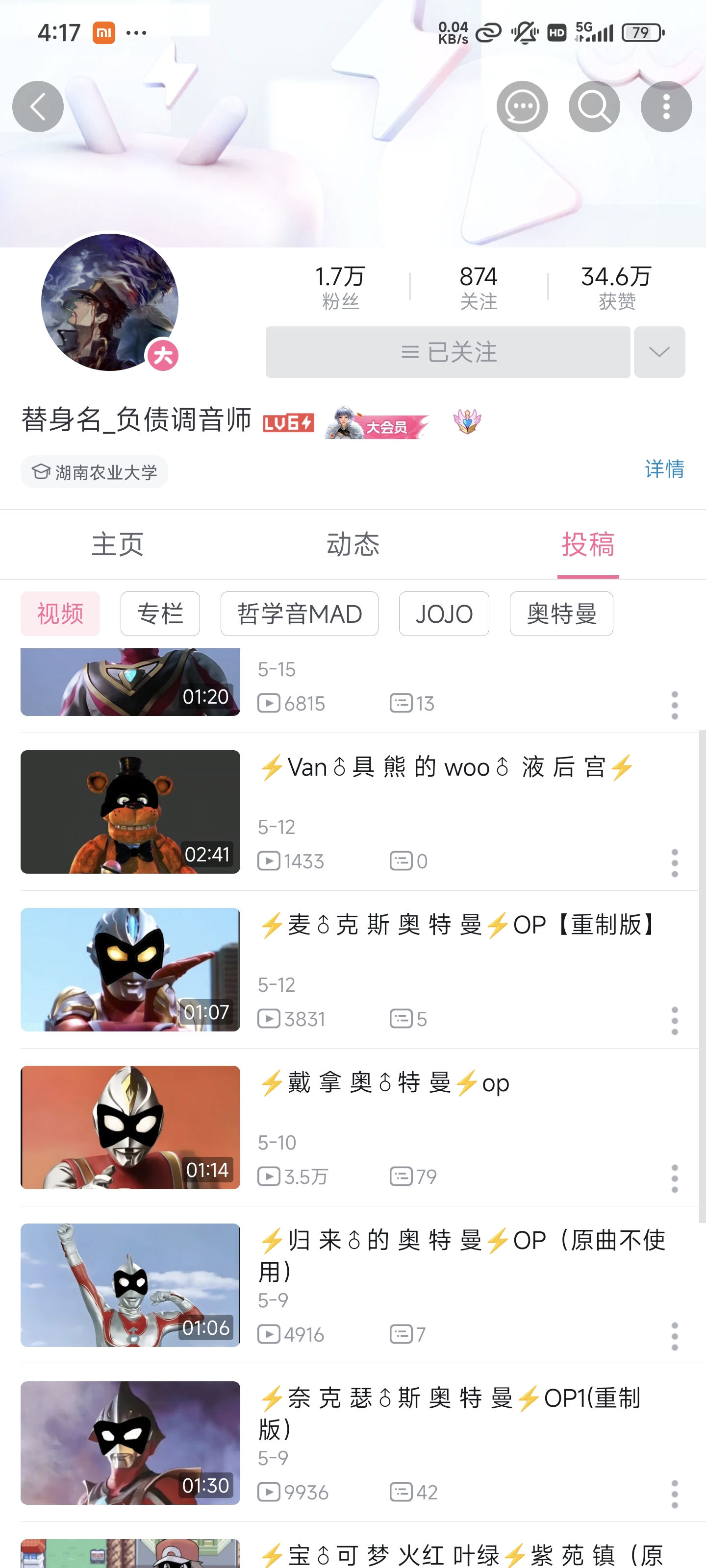Image resolution: width=706 pixels, height=1568 pixels.
Task: Open the 湖南农业大学 school tag
Action: [x=95, y=472]
